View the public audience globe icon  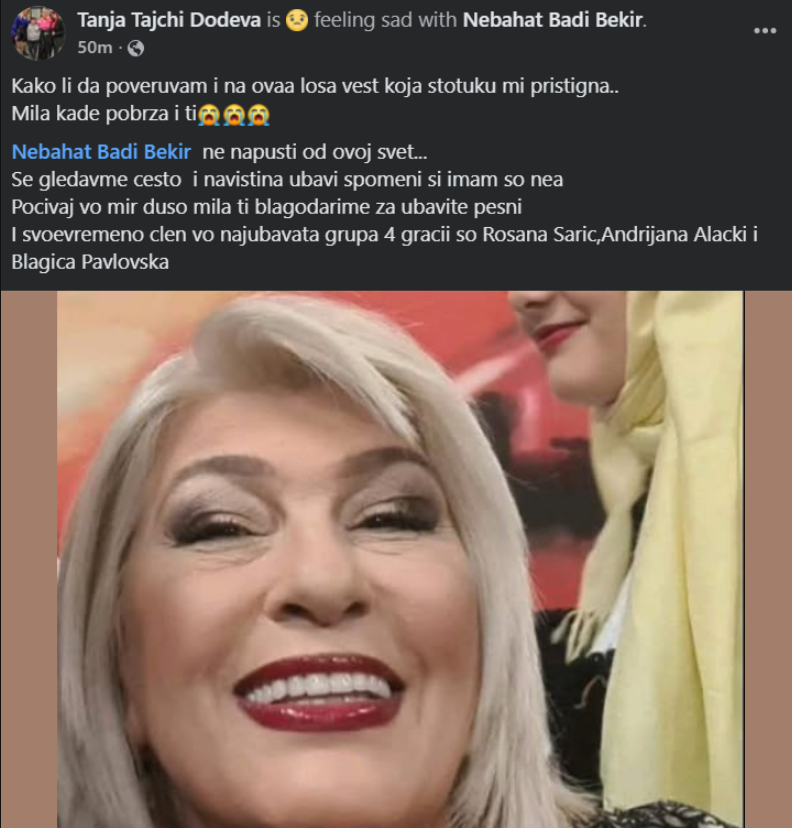tap(136, 47)
